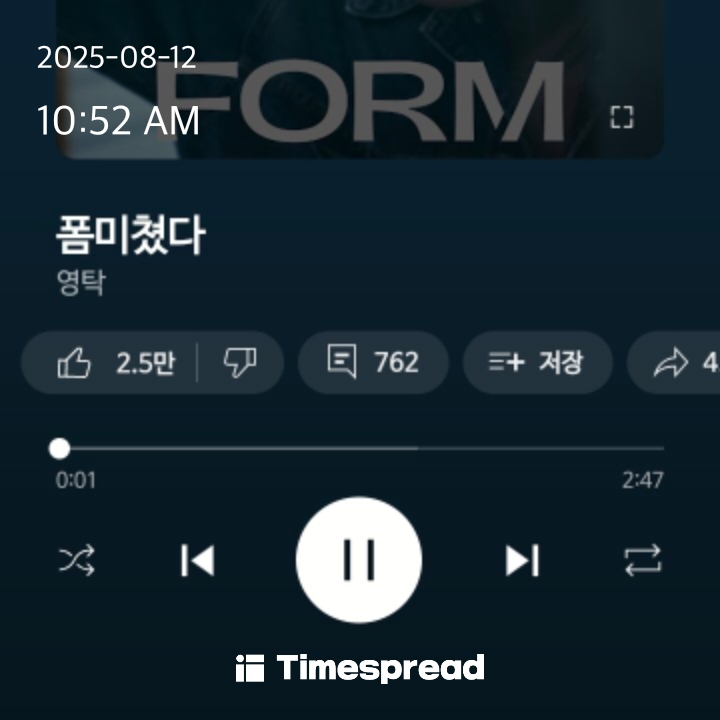Toggle shuffle mode
Image resolution: width=720 pixels, height=720 pixels.
(76, 561)
